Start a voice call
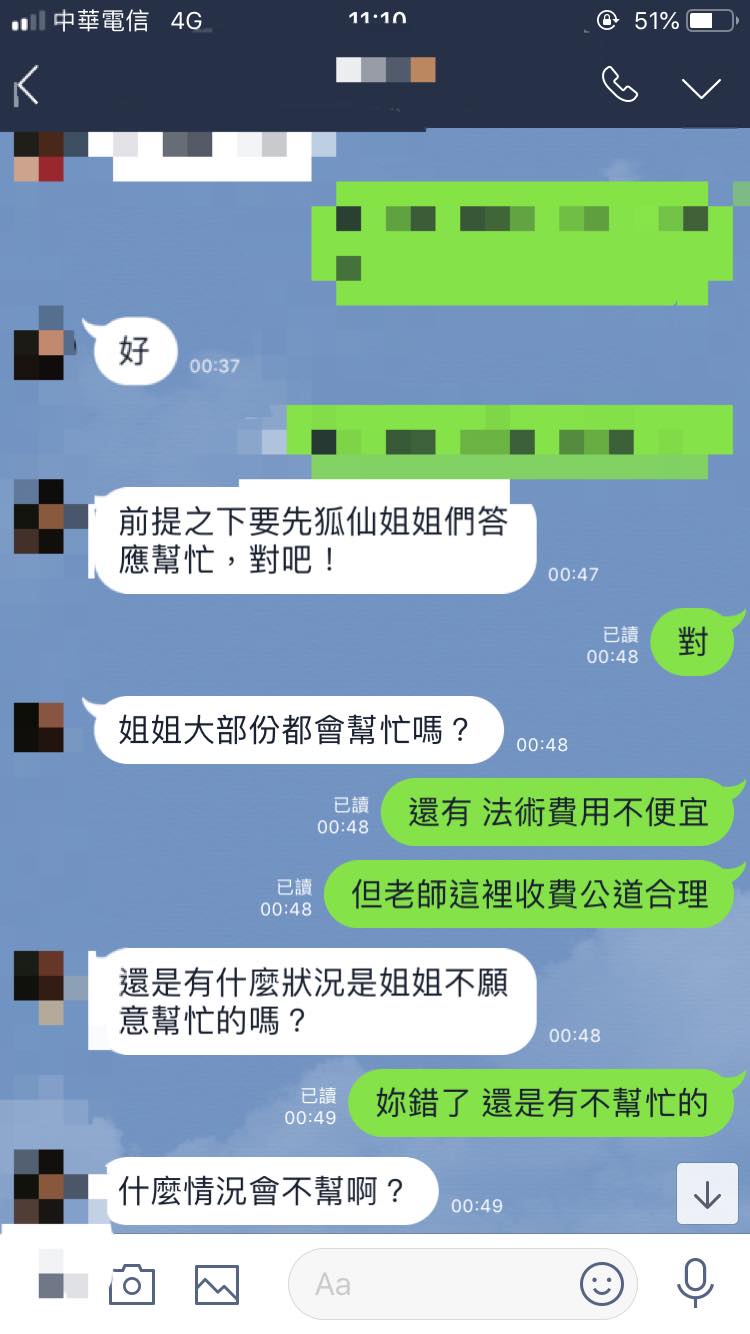This screenshot has height=1334, width=750. click(619, 85)
